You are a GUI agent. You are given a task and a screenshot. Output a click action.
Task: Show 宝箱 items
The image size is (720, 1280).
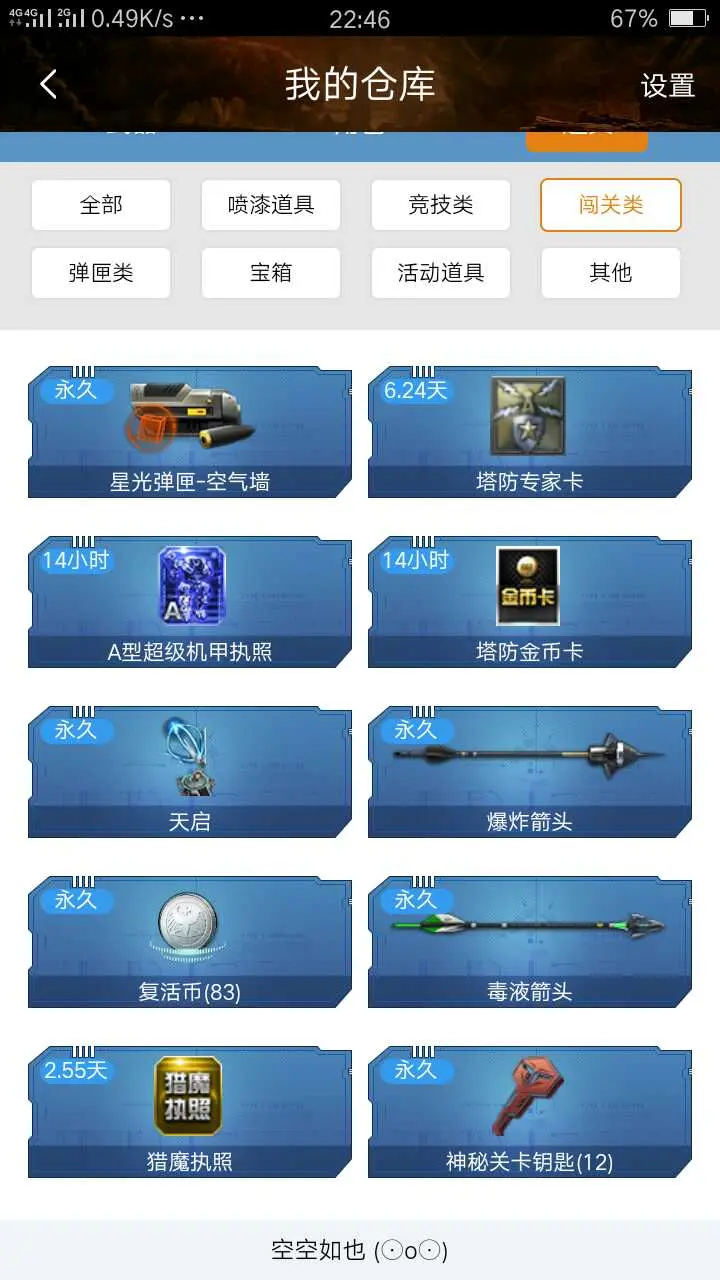[x=271, y=273]
